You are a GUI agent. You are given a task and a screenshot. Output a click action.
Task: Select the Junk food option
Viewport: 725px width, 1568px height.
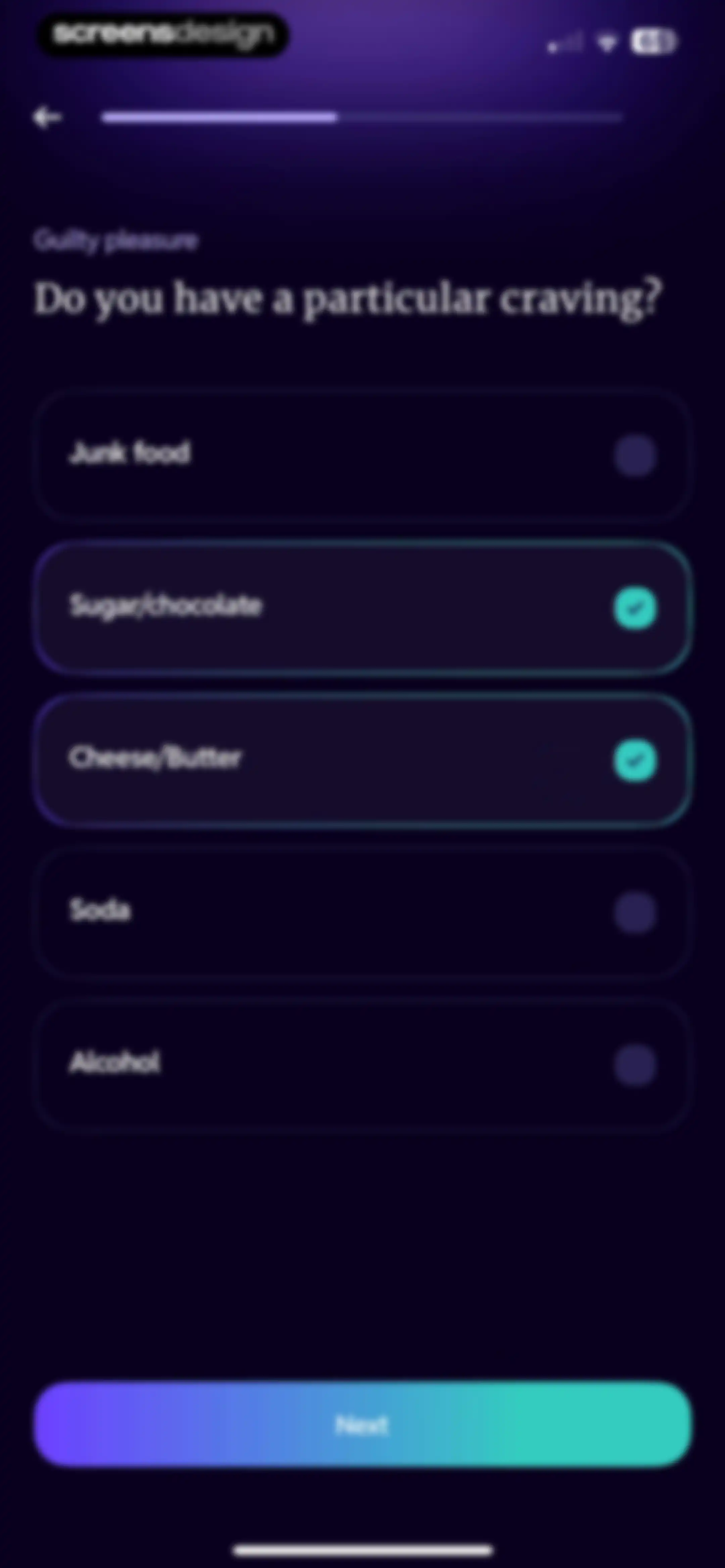click(x=362, y=455)
